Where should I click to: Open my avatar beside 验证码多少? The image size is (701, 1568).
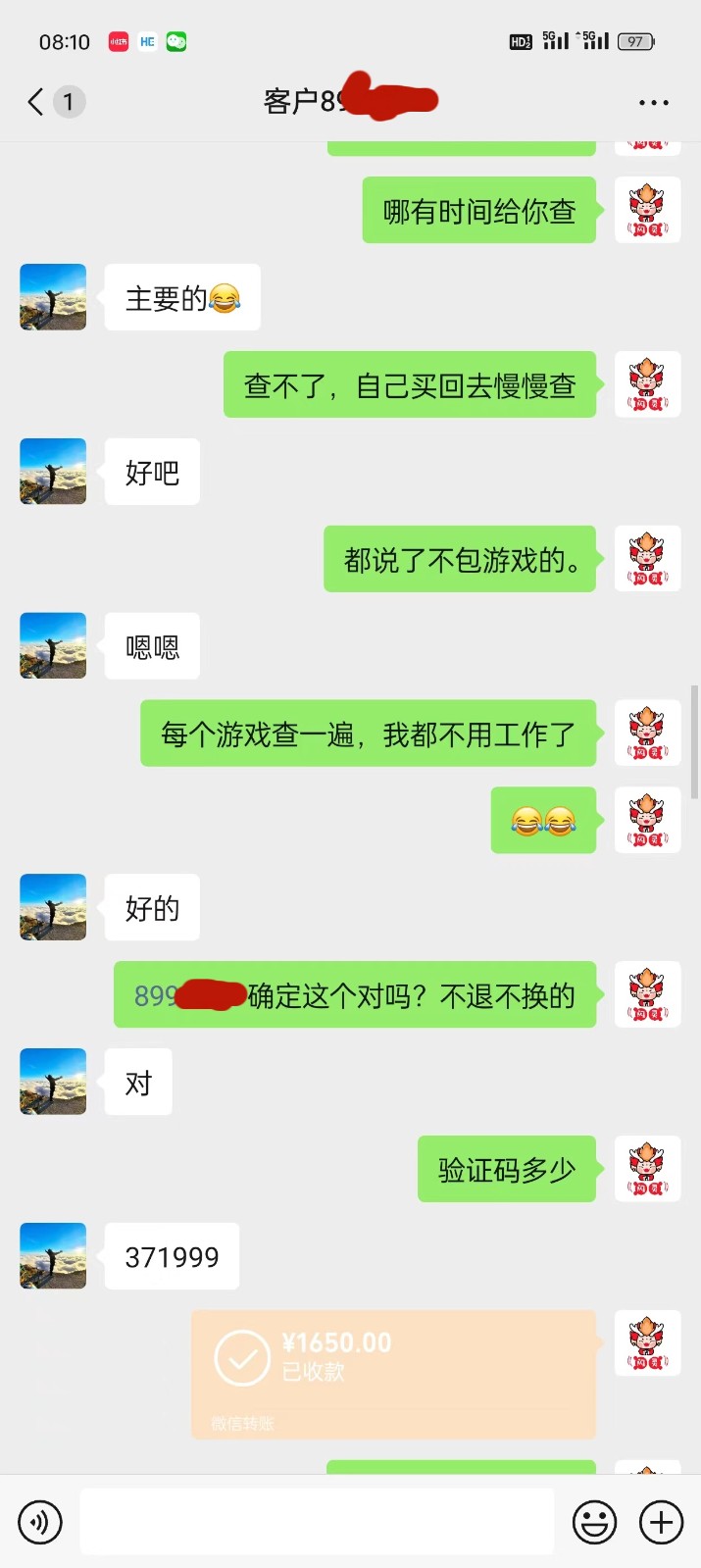[x=647, y=1169]
